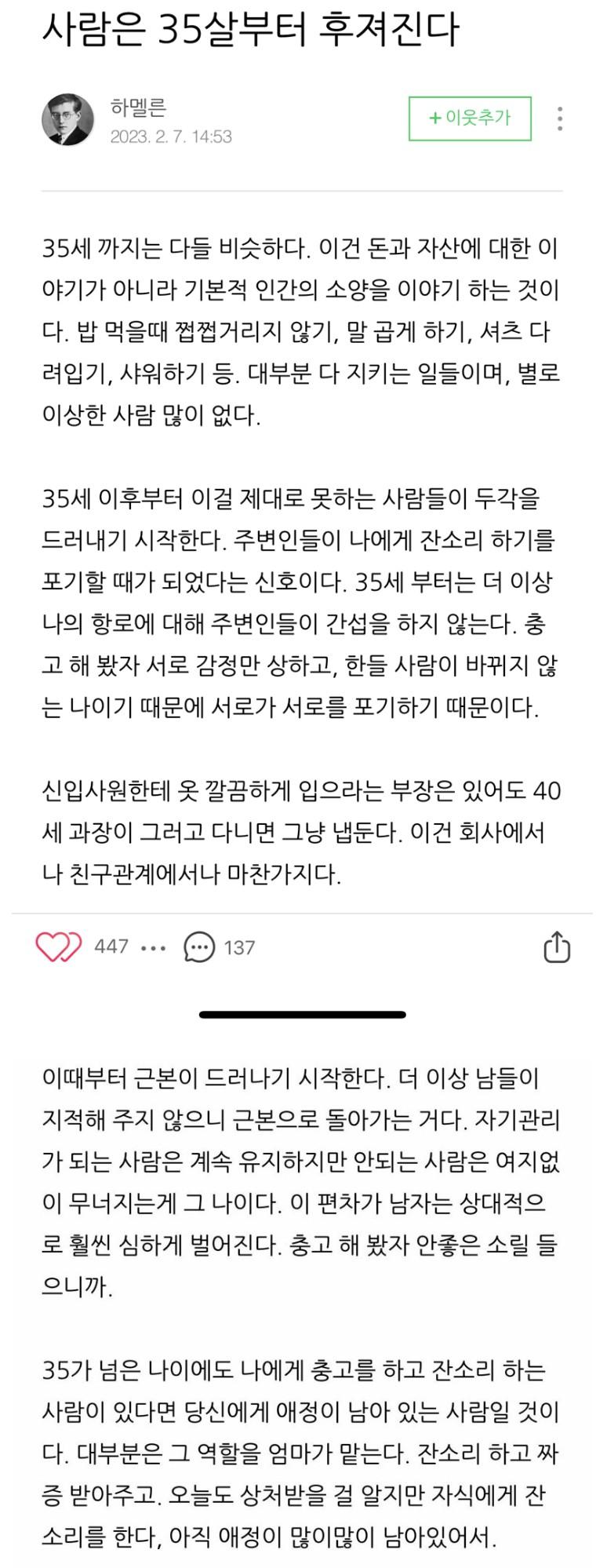The width and height of the screenshot is (607, 1568).
Task: Open 하멜른's profile picture
Action: pyautogui.click(x=67, y=119)
